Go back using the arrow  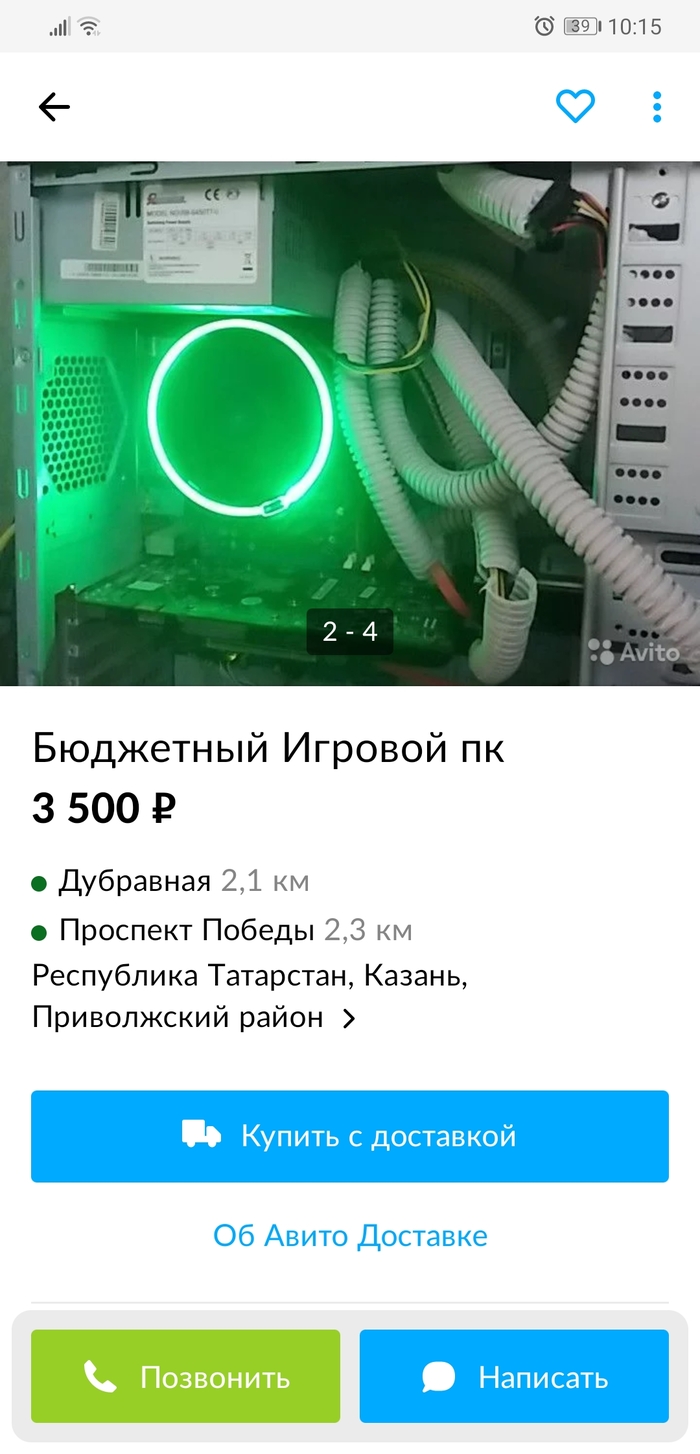point(54,107)
